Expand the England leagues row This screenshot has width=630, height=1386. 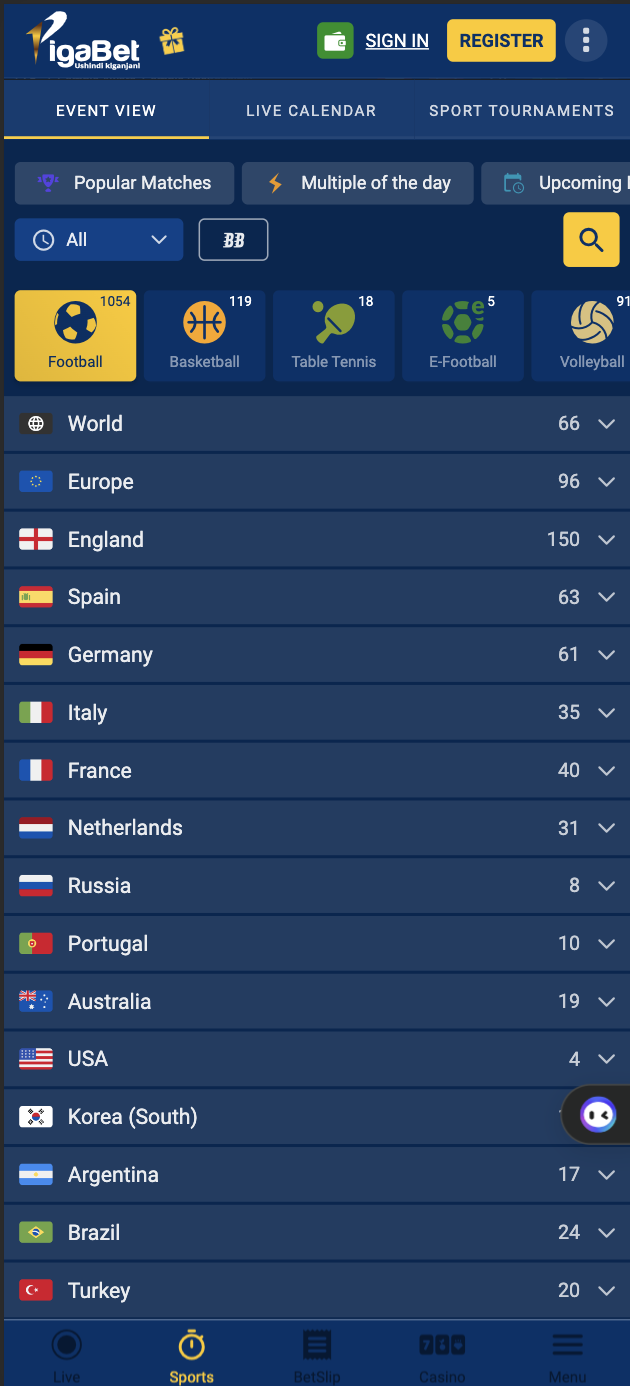pos(316,540)
